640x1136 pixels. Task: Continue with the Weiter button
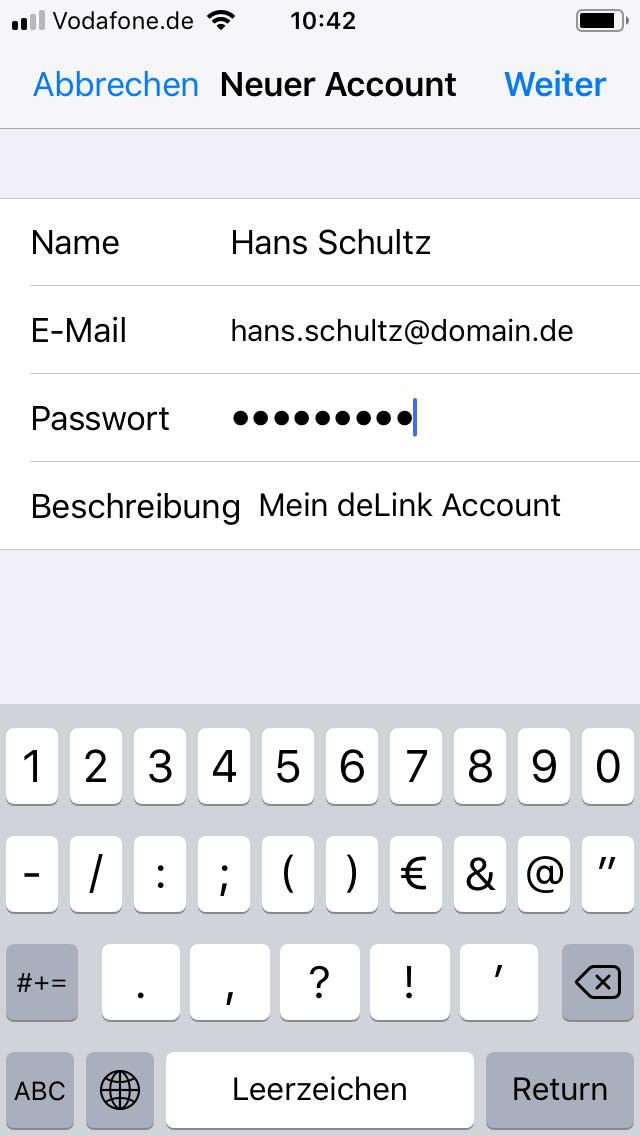coord(555,85)
